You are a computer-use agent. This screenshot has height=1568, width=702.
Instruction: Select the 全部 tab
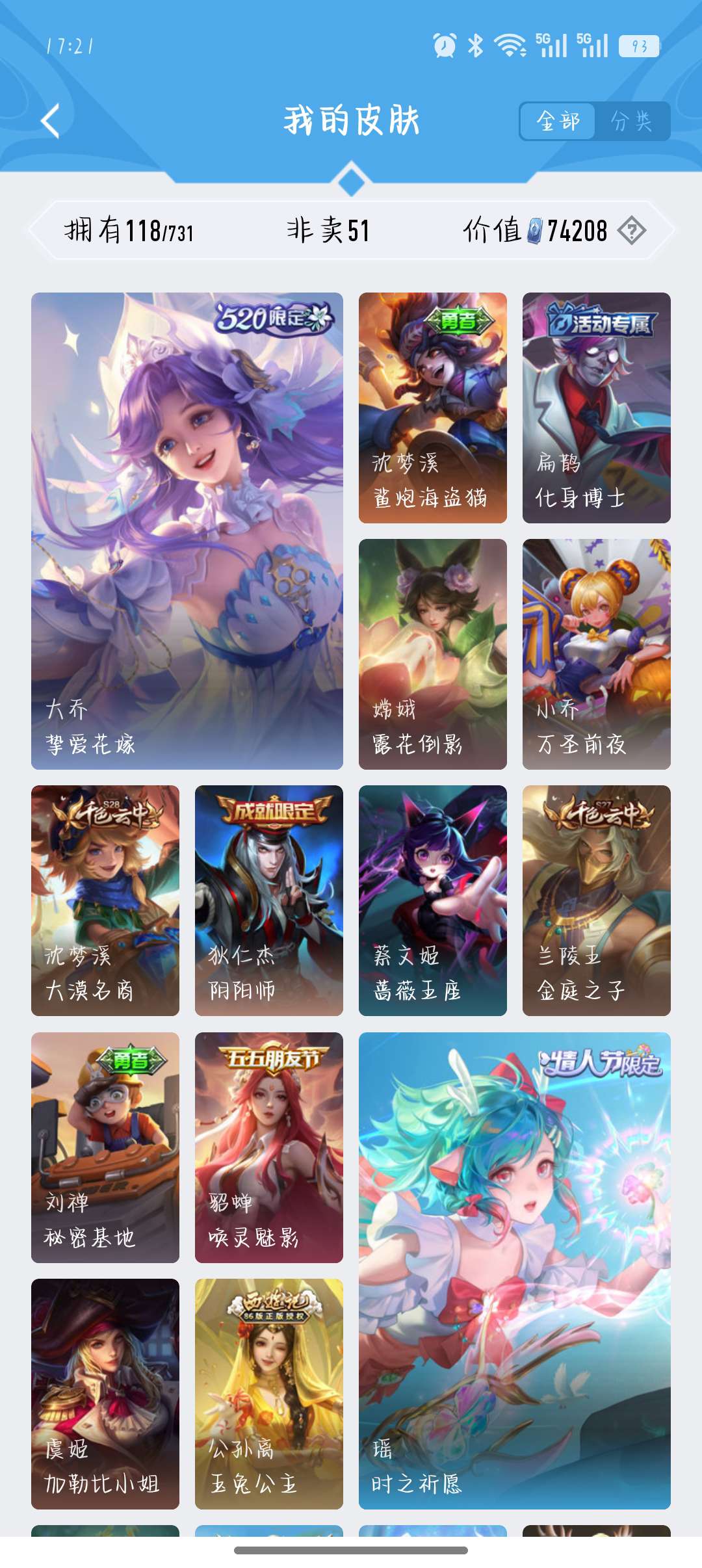click(558, 121)
